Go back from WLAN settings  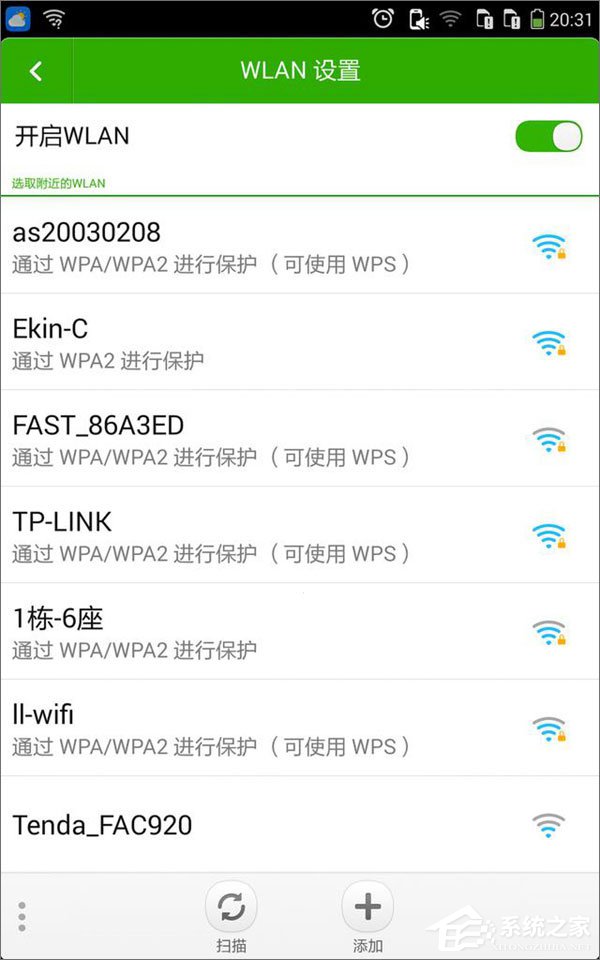(36, 70)
